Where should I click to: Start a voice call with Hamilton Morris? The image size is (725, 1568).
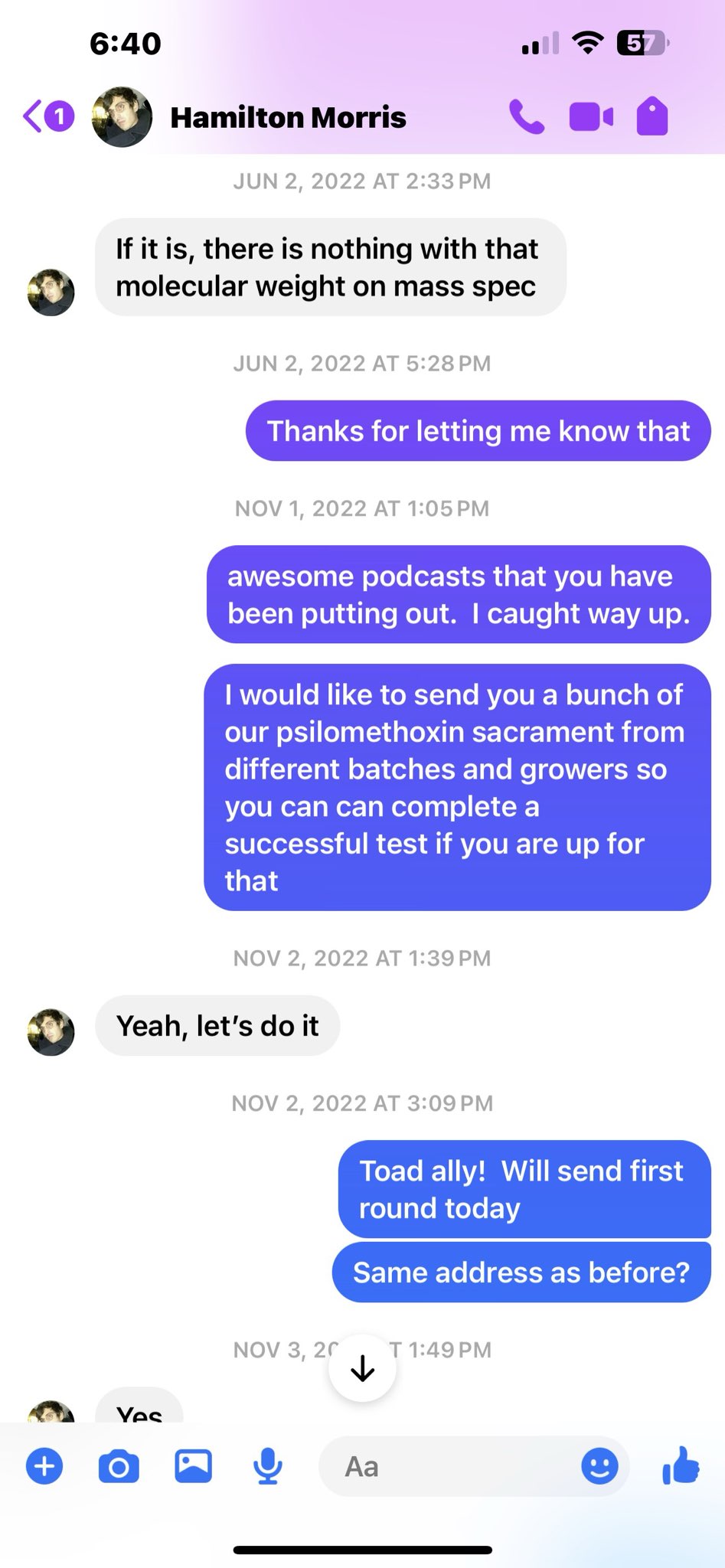[527, 117]
